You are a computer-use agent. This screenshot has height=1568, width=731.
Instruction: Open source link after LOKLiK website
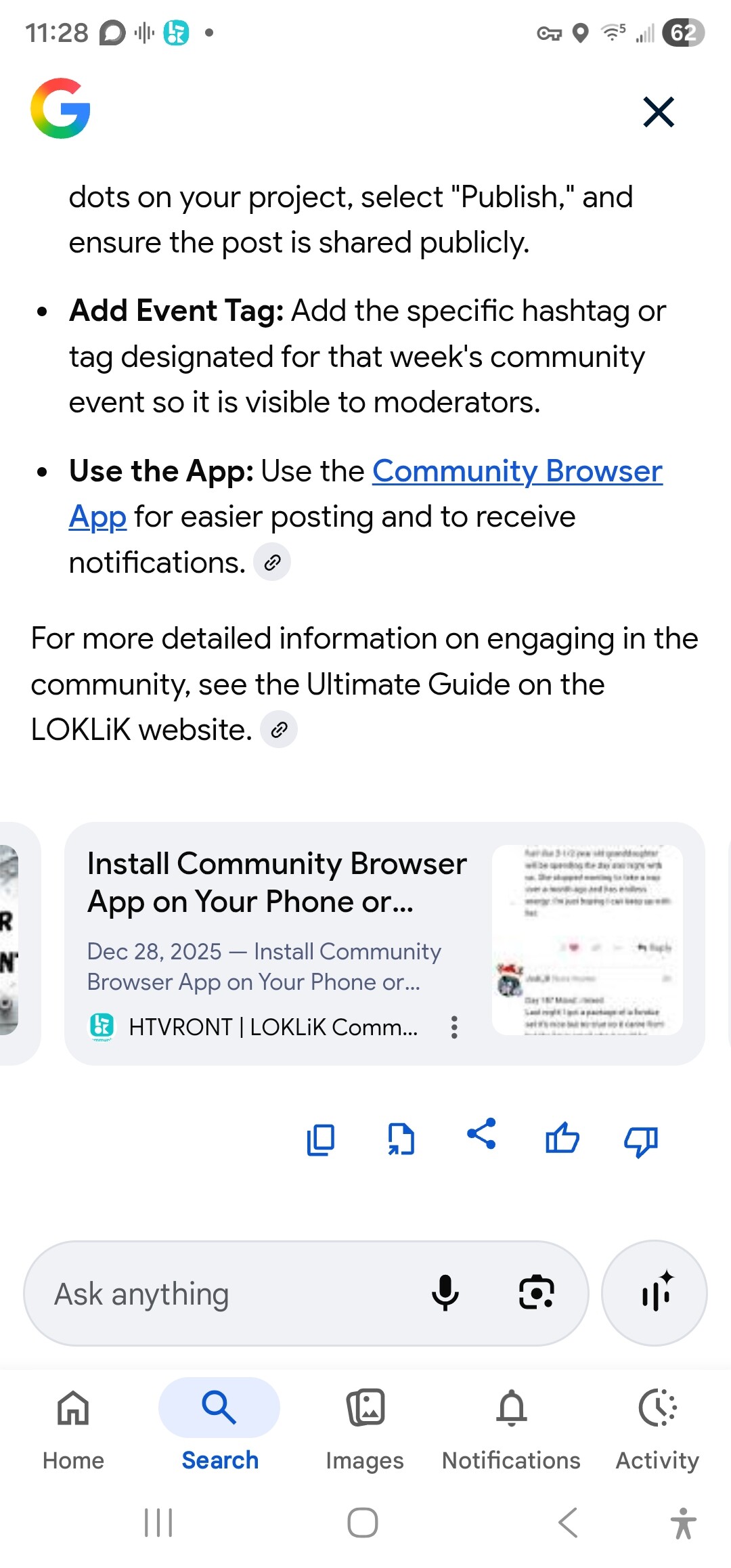[x=279, y=729]
